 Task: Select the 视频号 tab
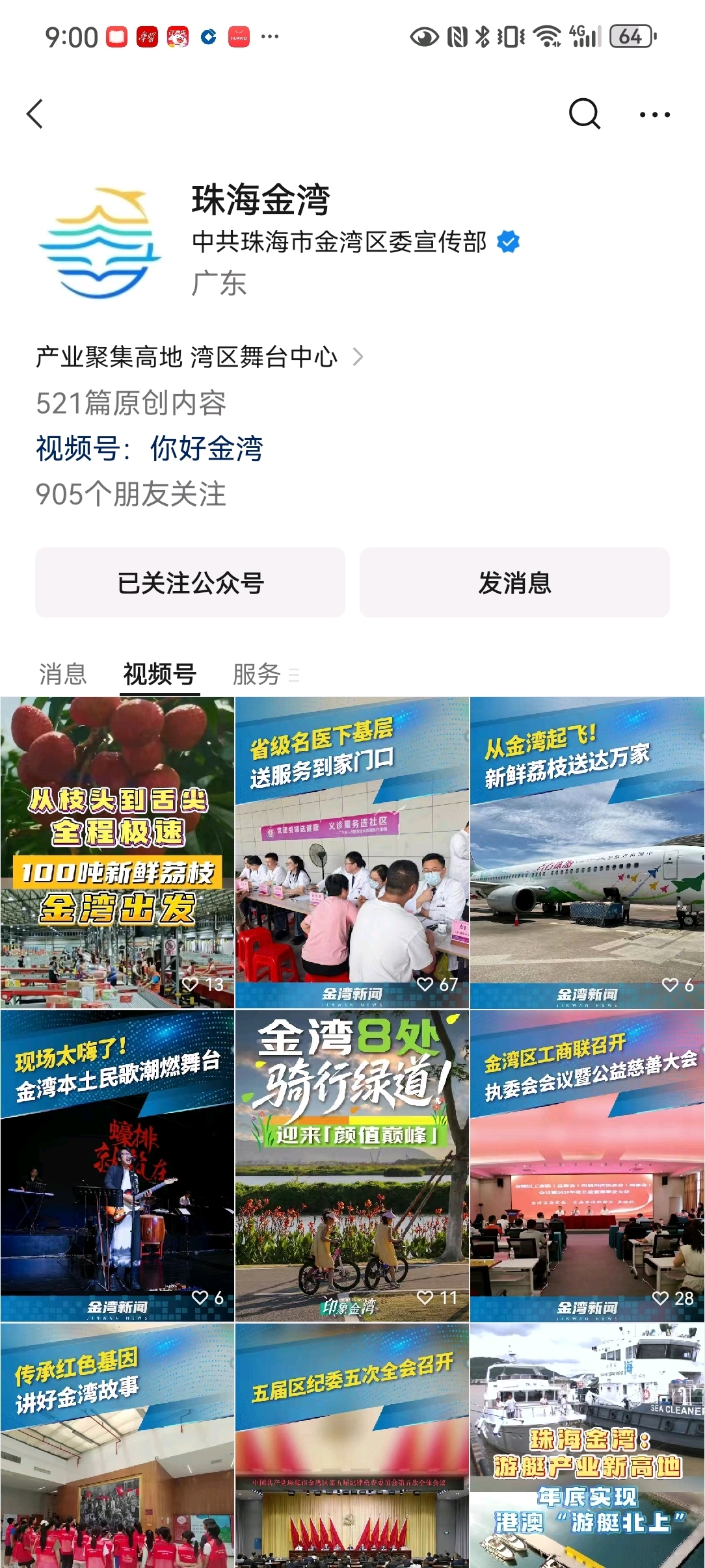pyautogui.click(x=159, y=674)
